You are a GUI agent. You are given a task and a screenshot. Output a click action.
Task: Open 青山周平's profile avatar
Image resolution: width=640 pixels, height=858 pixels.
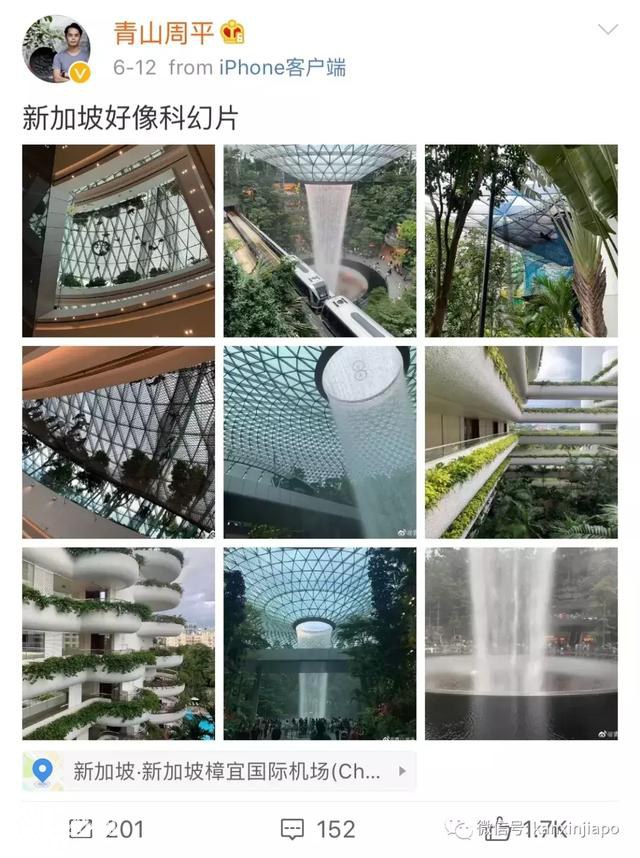(57, 49)
